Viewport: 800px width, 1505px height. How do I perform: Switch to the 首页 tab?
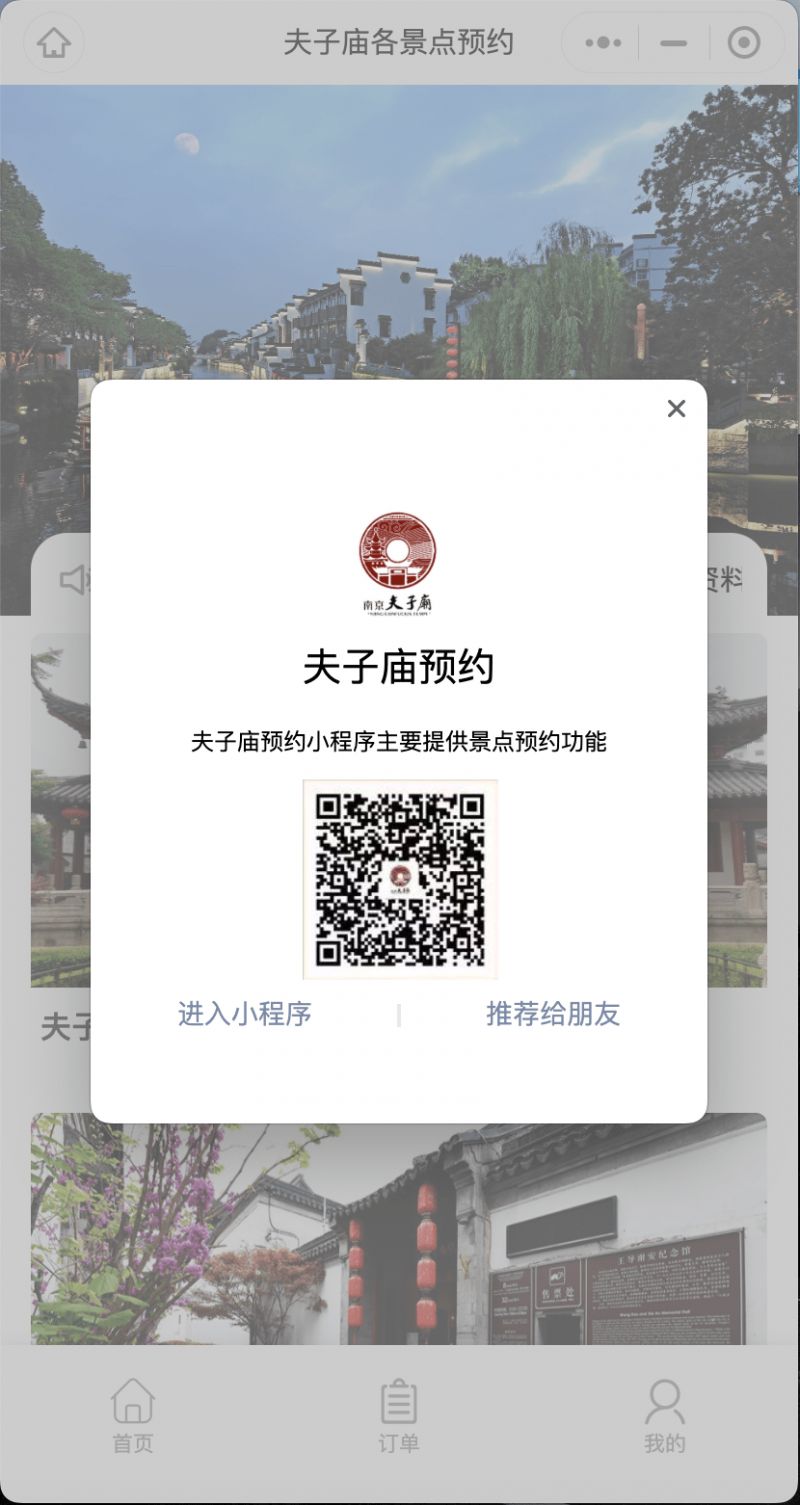[x=133, y=1415]
